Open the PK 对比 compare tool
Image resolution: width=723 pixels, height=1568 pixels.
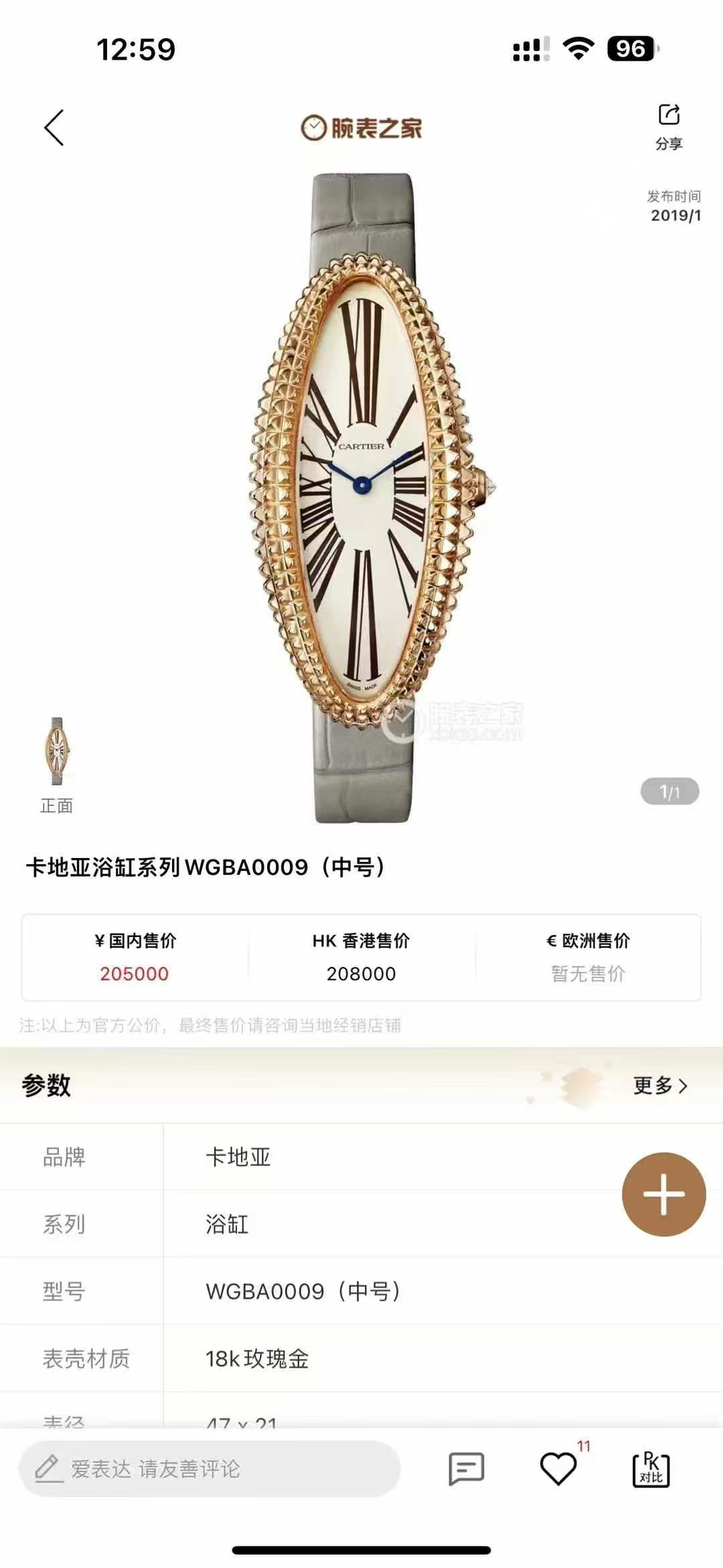click(x=651, y=1469)
